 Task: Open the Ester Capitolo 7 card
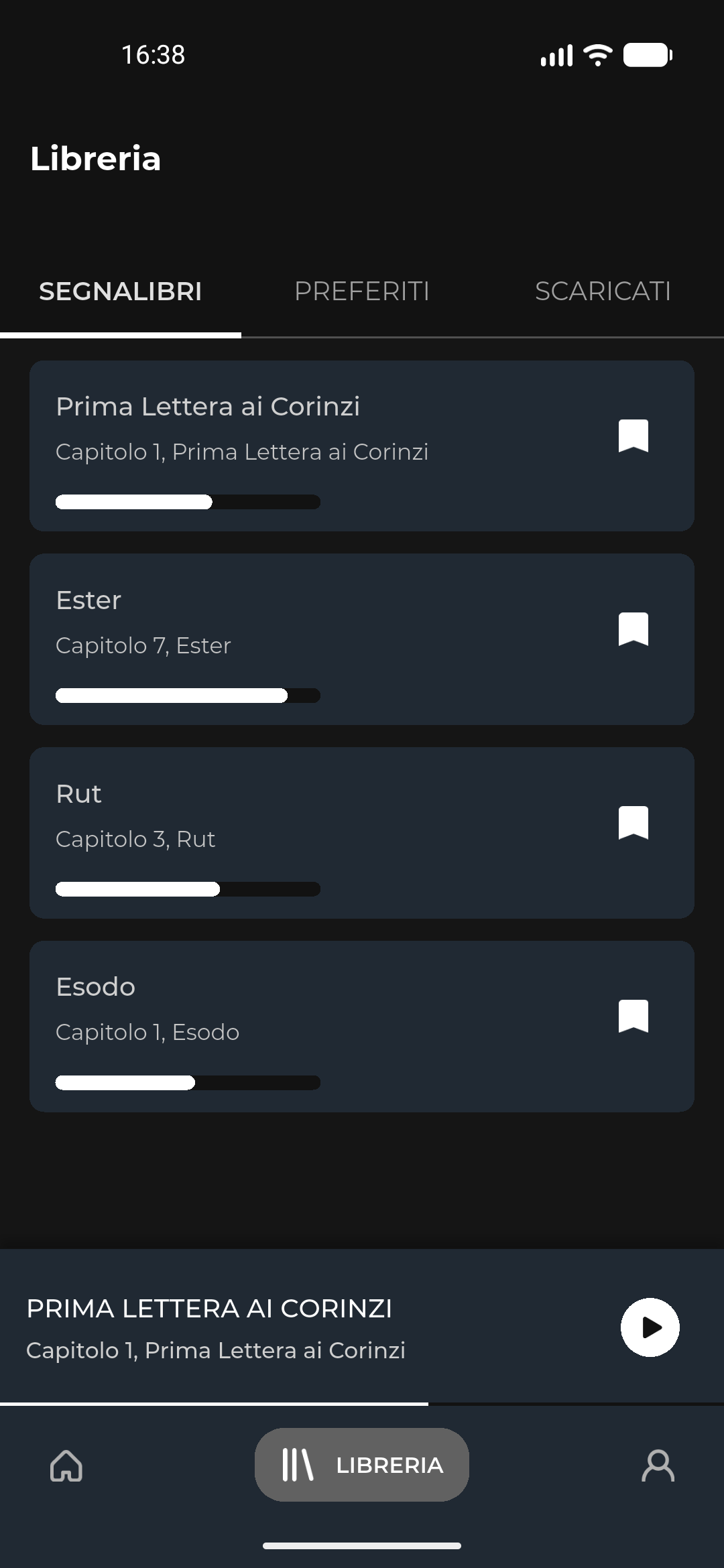[x=302, y=639]
